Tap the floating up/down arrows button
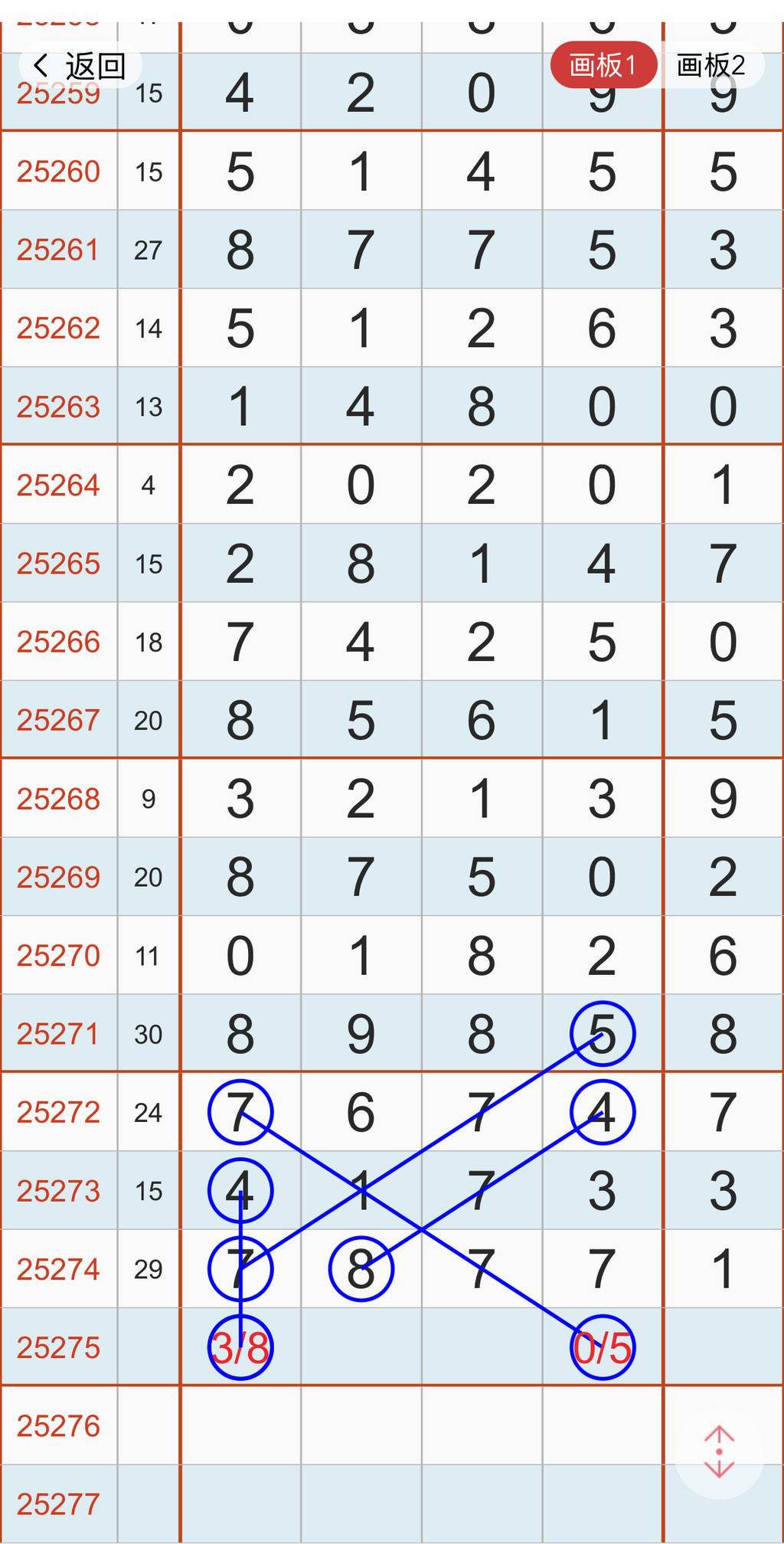This screenshot has width=784, height=1544. (x=719, y=1451)
